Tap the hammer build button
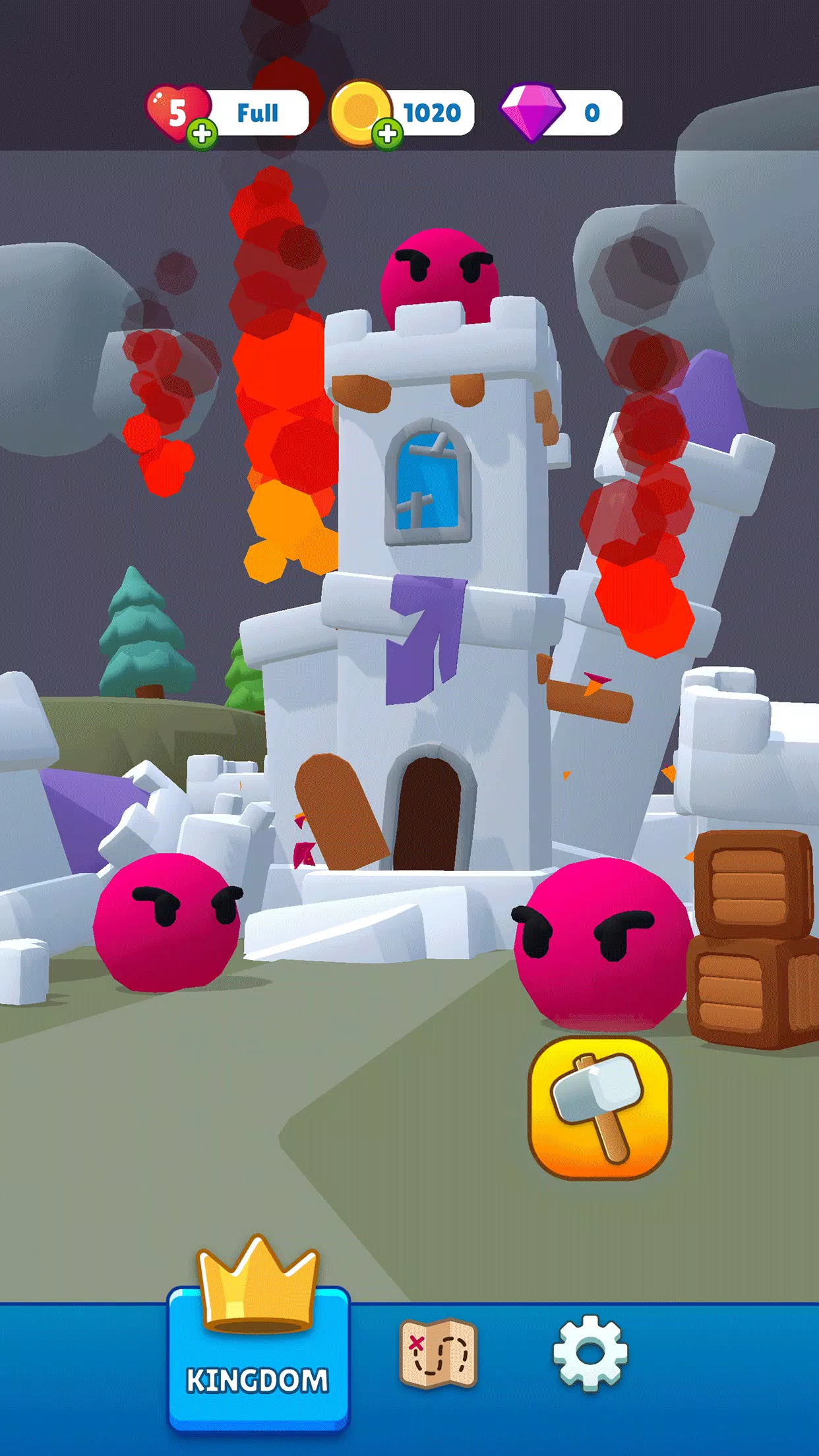This screenshot has width=819, height=1456. tap(599, 1109)
